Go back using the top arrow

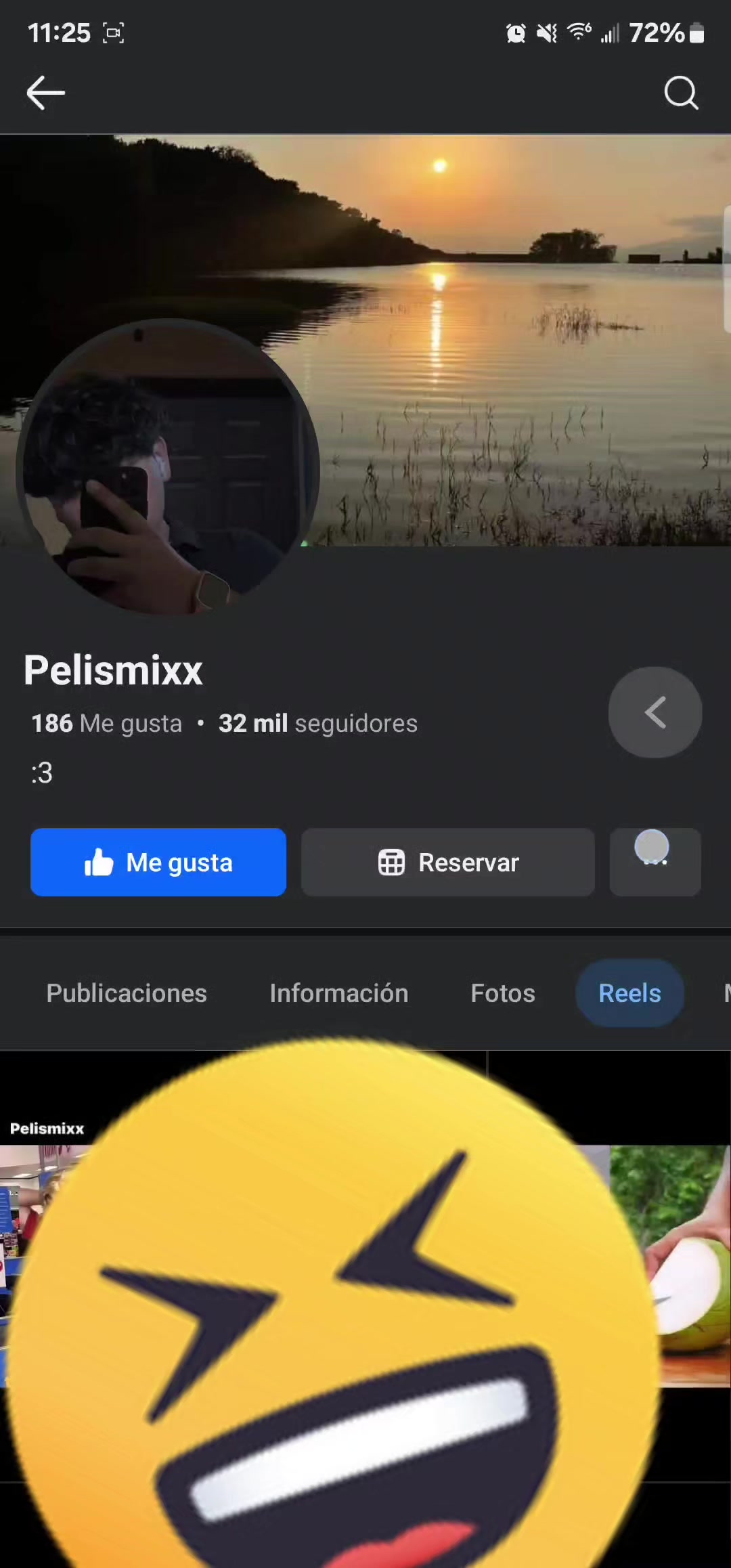[x=45, y=93]
